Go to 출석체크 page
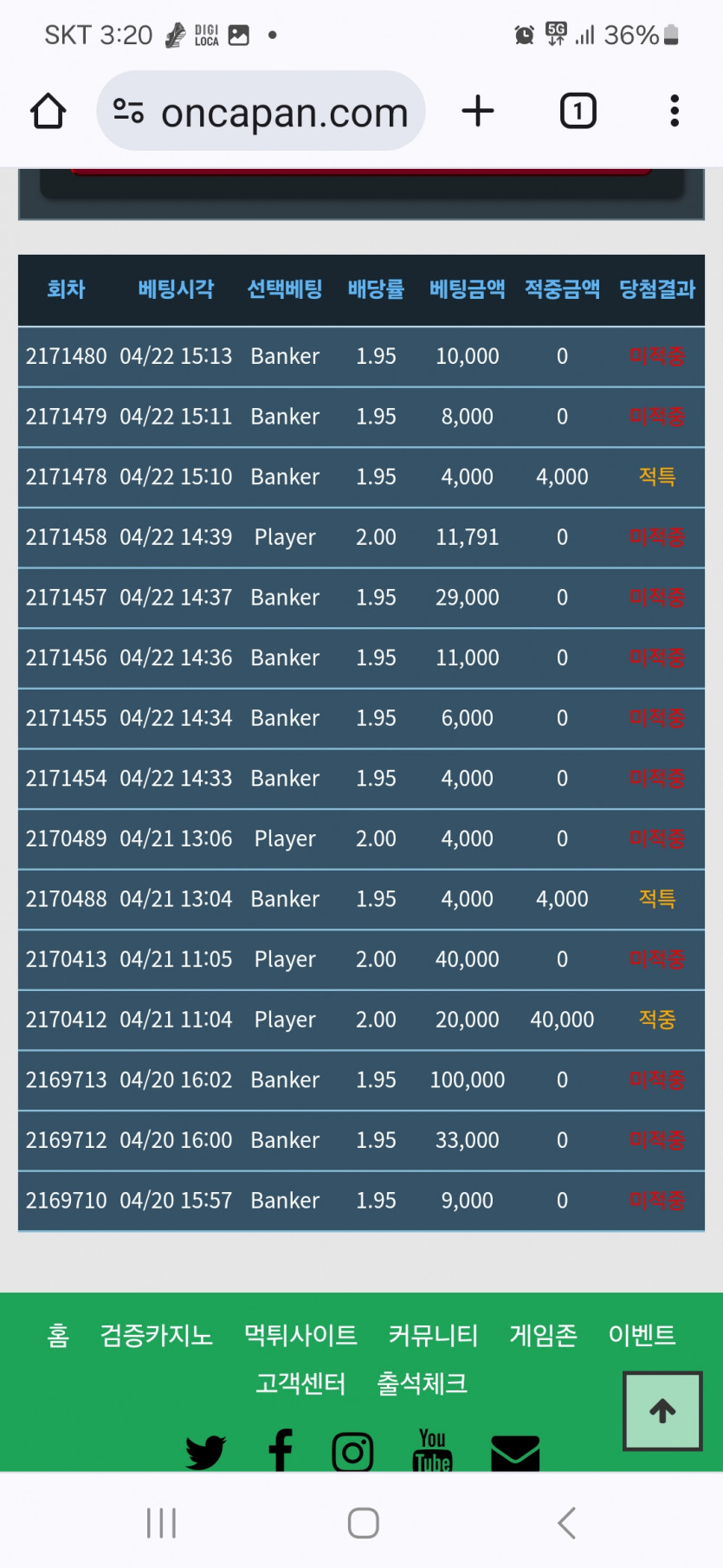Image resolution: width=723 pixels, height=1568 pixels. tap(423, 1383)
